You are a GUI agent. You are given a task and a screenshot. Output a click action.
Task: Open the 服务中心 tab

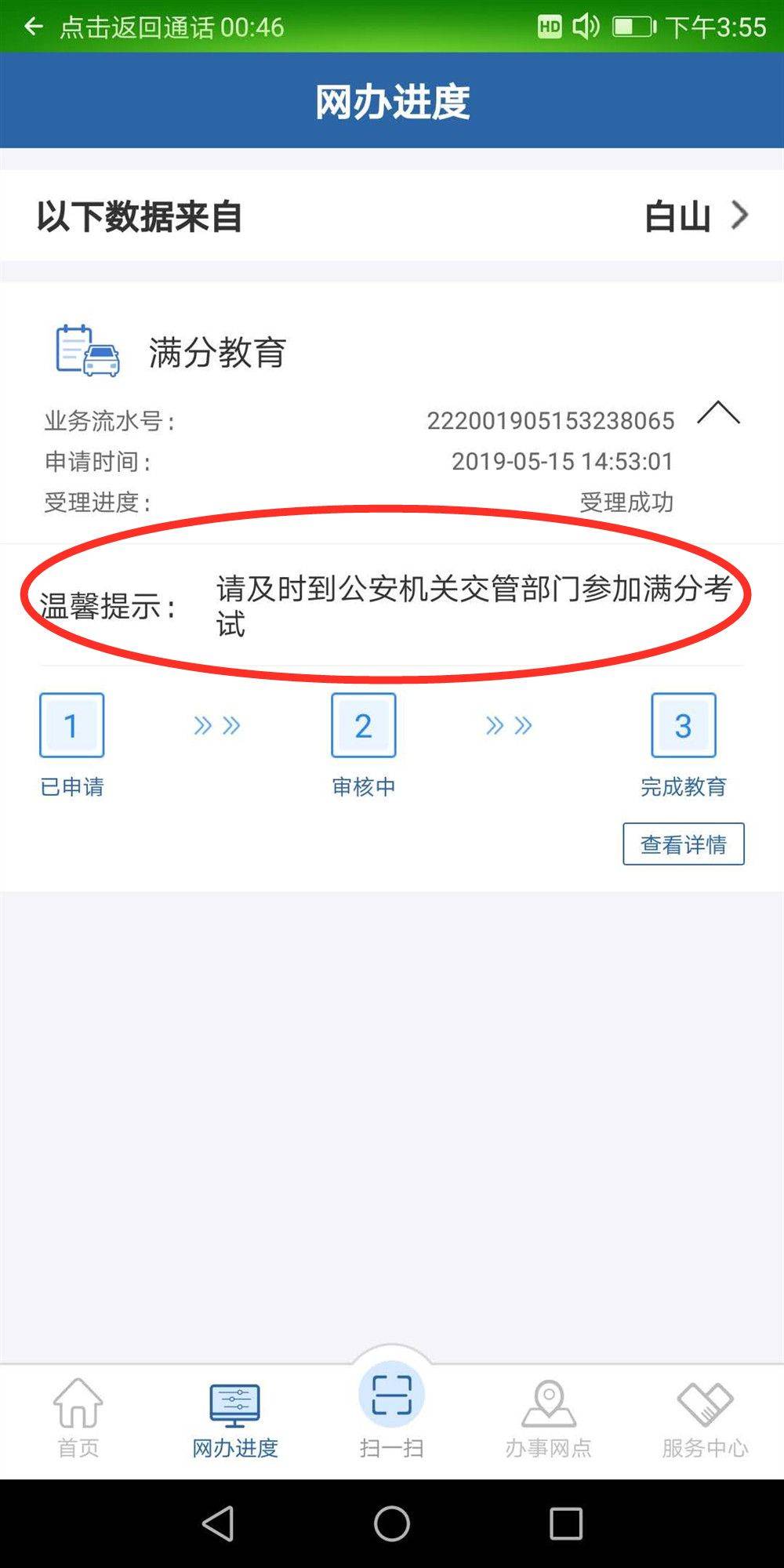(705, 1419)
